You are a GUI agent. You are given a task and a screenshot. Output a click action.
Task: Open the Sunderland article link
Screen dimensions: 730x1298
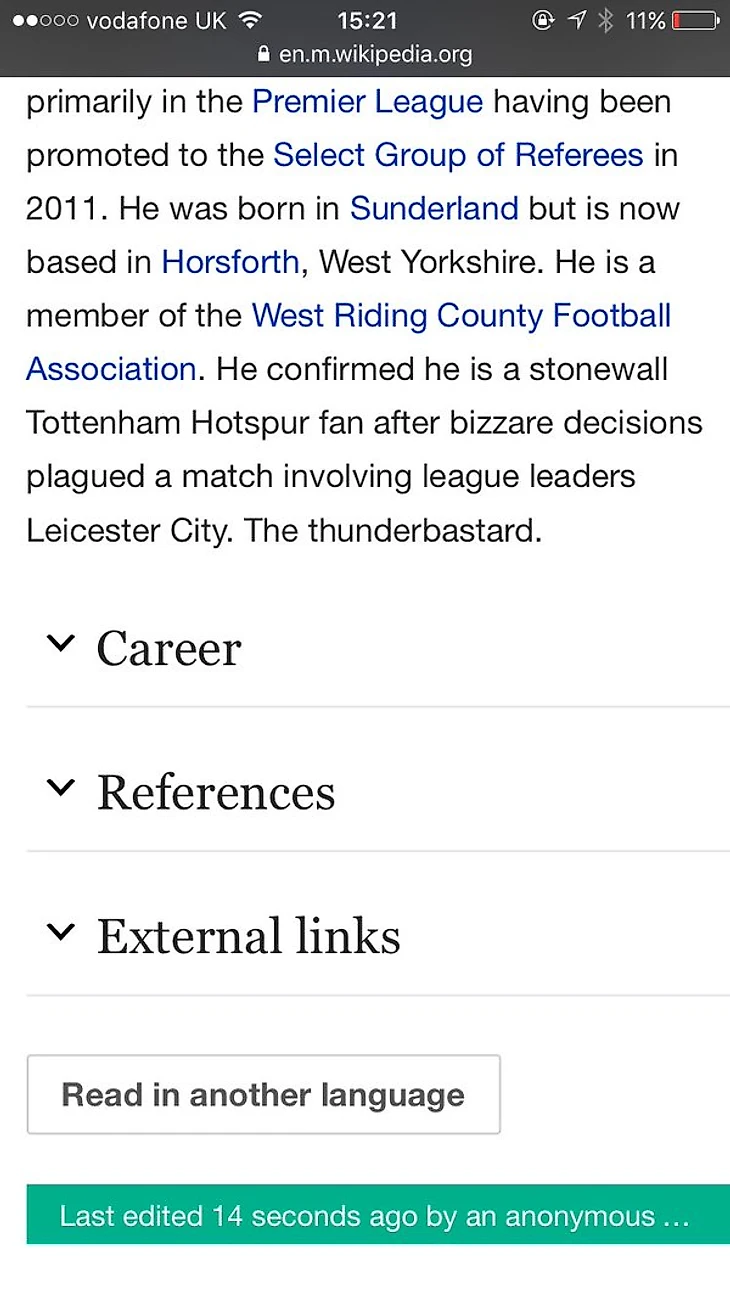(x=433, y=209)
